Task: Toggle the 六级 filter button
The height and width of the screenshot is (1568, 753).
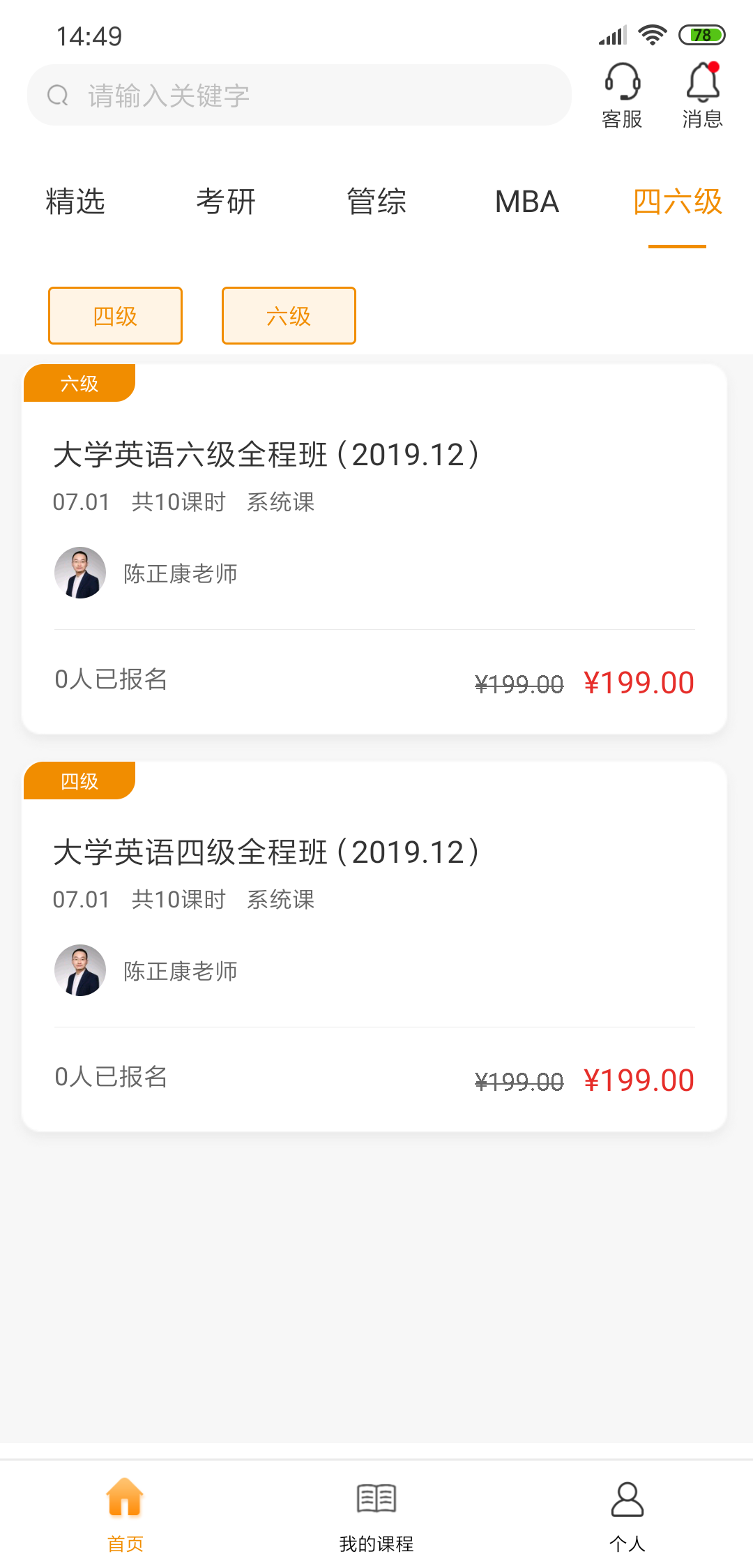Action: pos(288,315)
